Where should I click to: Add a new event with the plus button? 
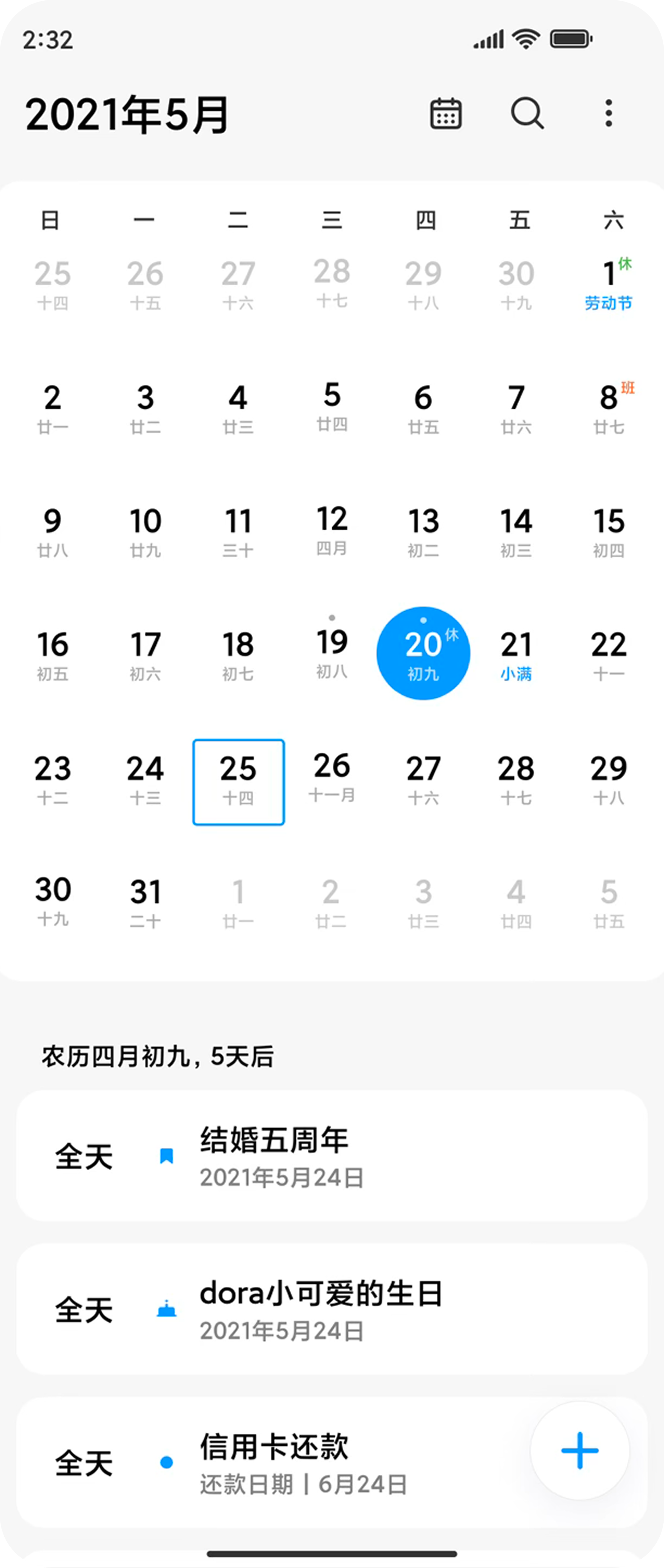pos(579,1450)
